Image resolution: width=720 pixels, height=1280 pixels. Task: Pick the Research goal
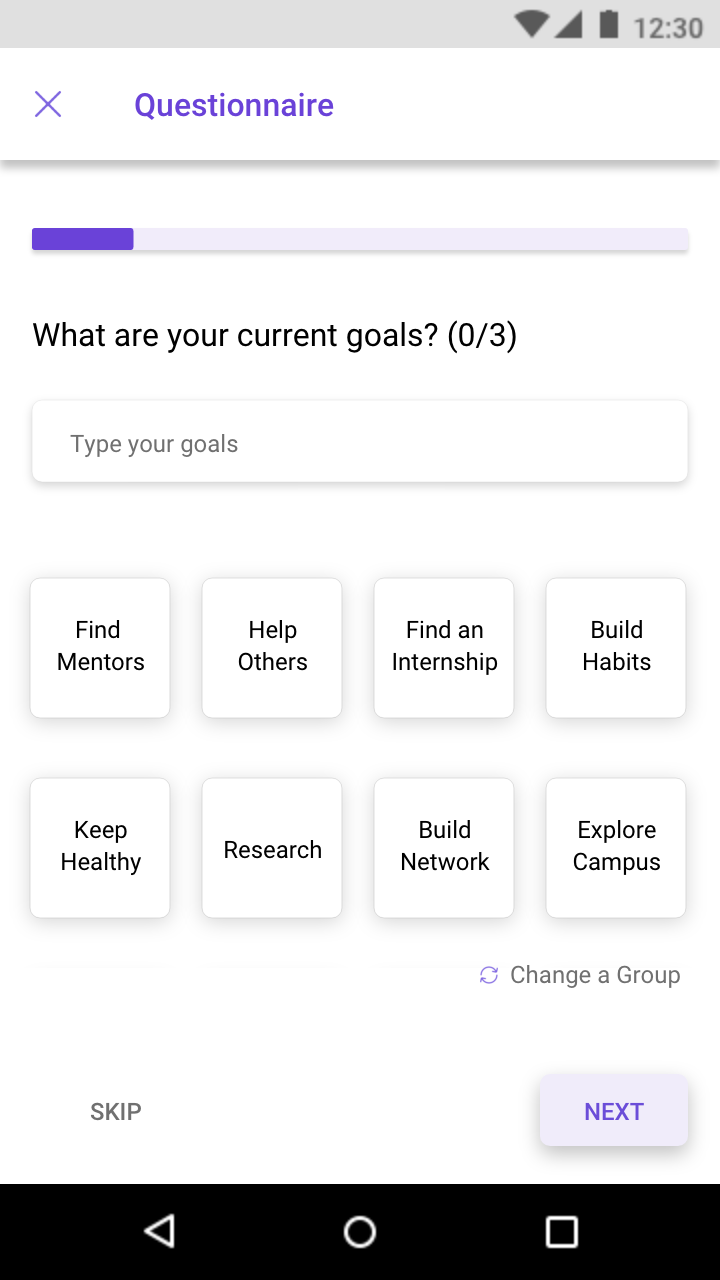pos(272,847)
